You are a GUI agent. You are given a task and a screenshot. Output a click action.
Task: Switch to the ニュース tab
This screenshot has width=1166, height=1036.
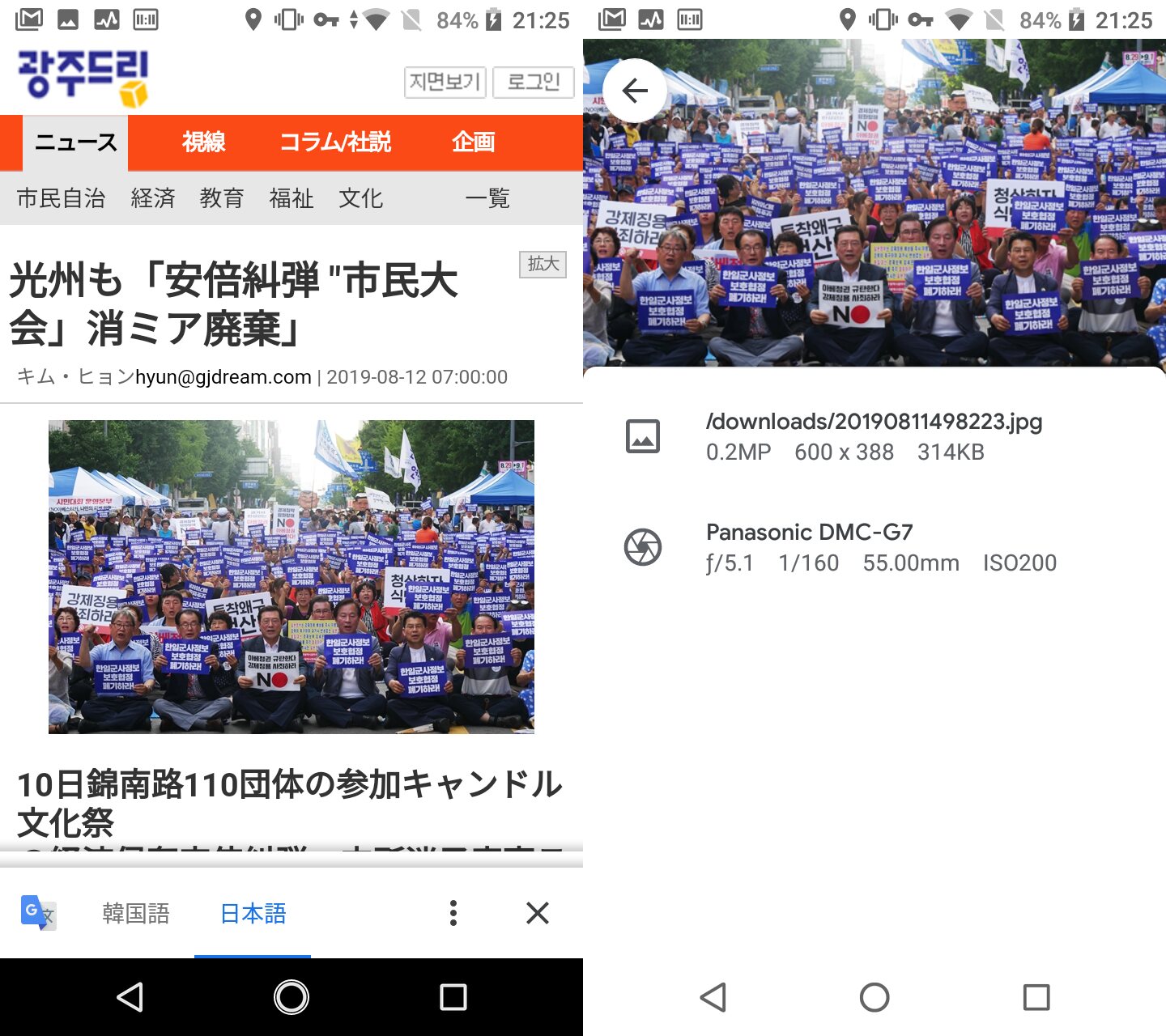click(x=75, y=142)
